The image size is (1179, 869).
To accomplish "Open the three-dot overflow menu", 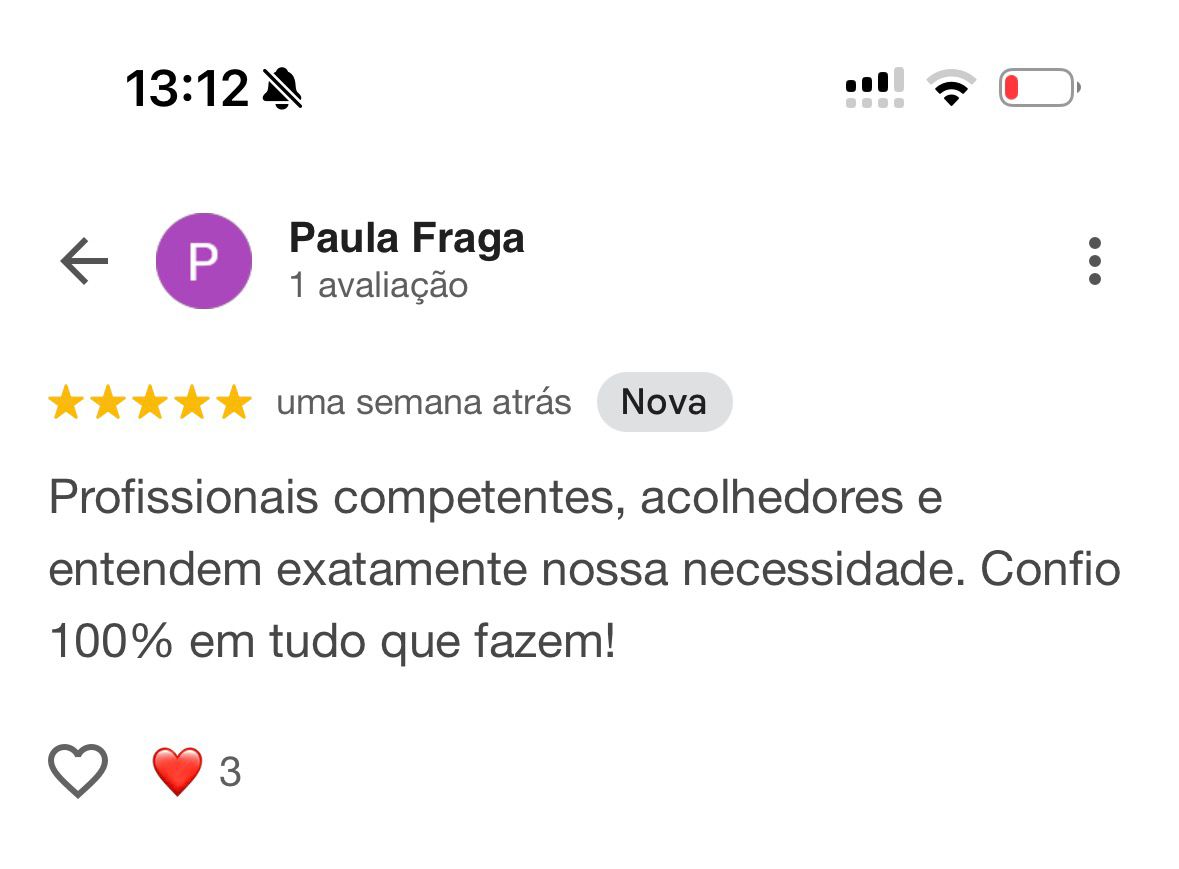I will point(1094,261).
